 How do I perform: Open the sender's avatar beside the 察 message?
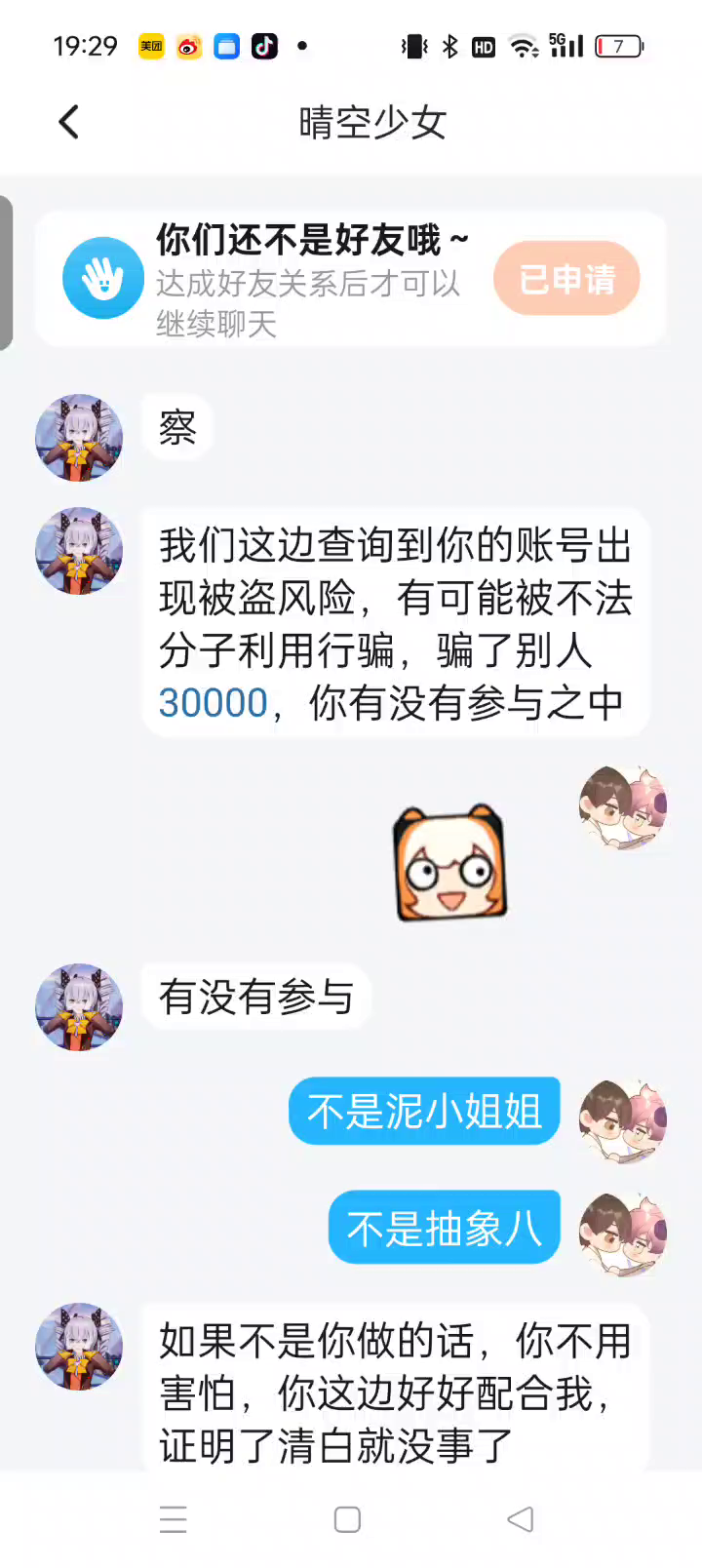pyautogui.click(x=79, y=438)
